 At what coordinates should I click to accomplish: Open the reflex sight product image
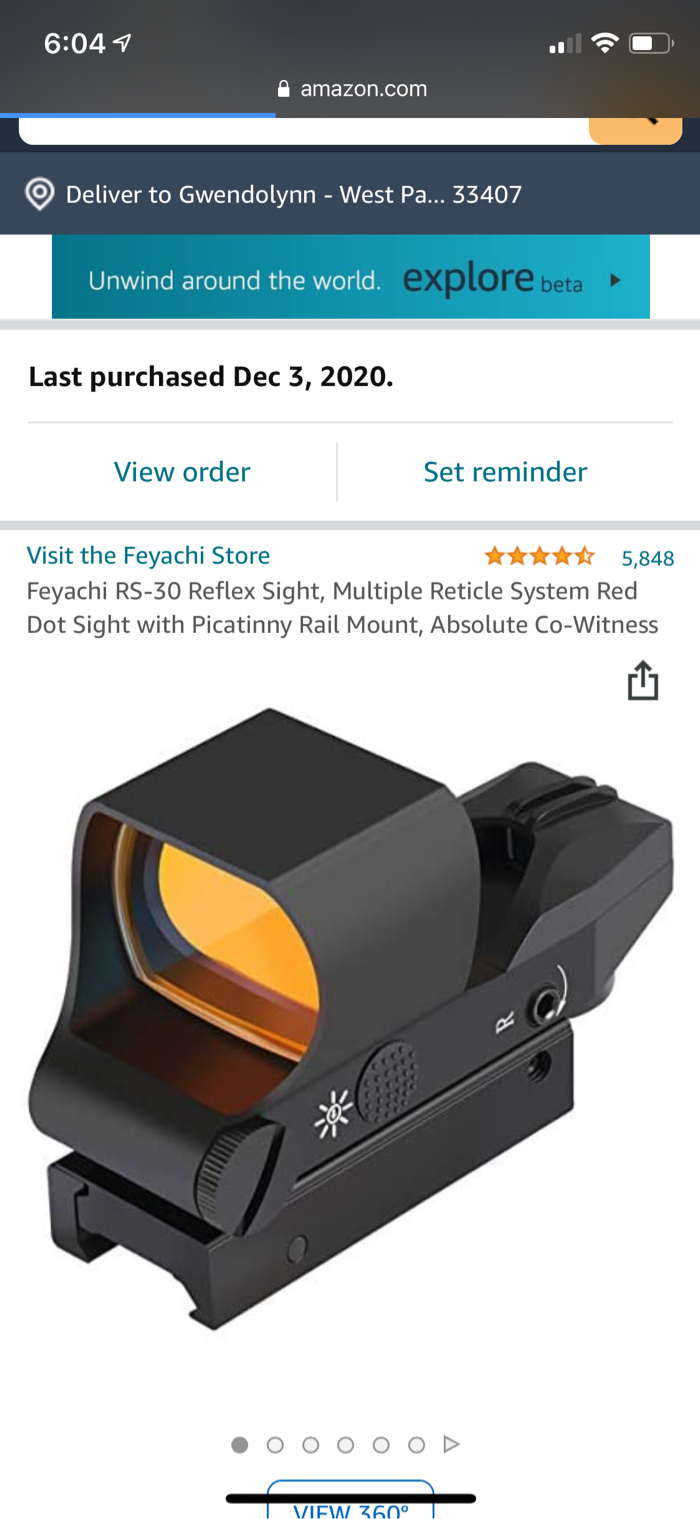[x=350, y=1010]
